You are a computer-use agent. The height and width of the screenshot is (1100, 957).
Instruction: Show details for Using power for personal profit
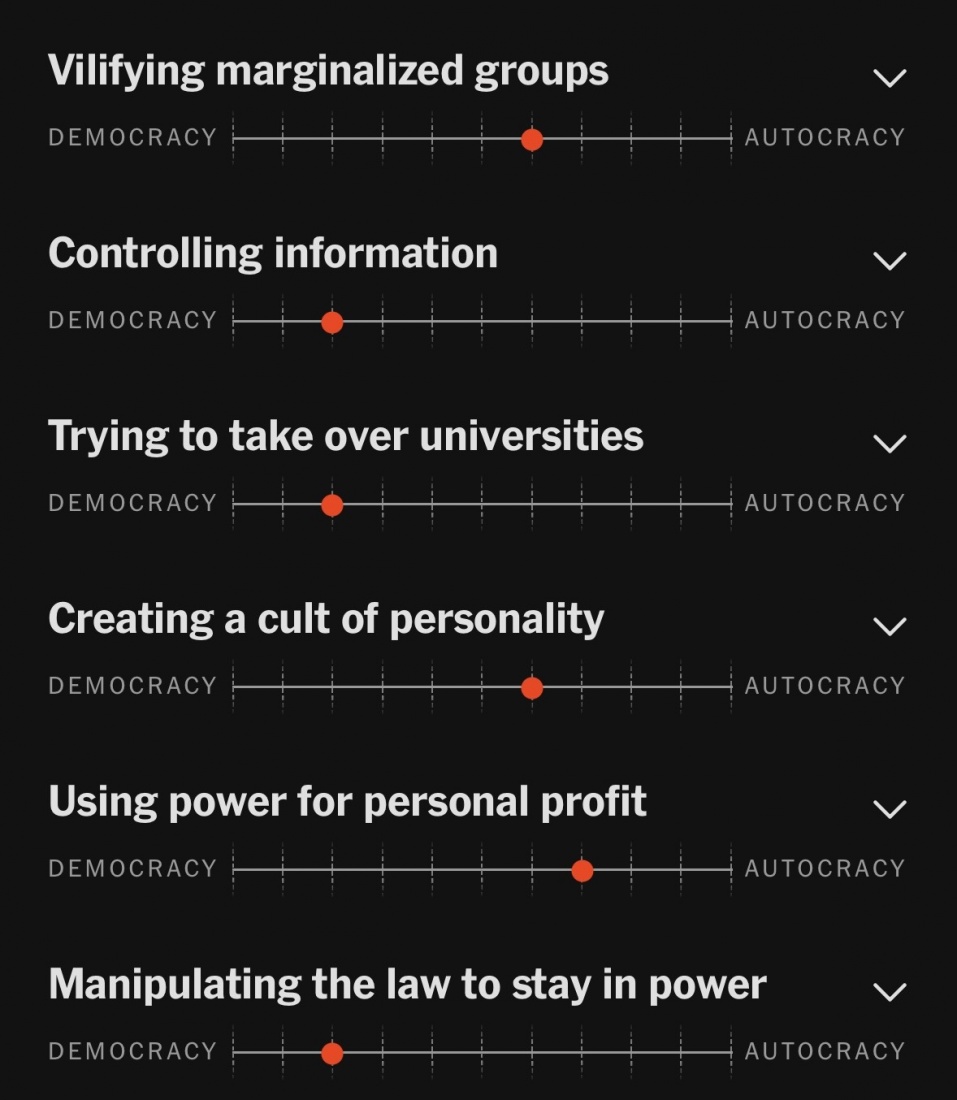pos(890,809)
